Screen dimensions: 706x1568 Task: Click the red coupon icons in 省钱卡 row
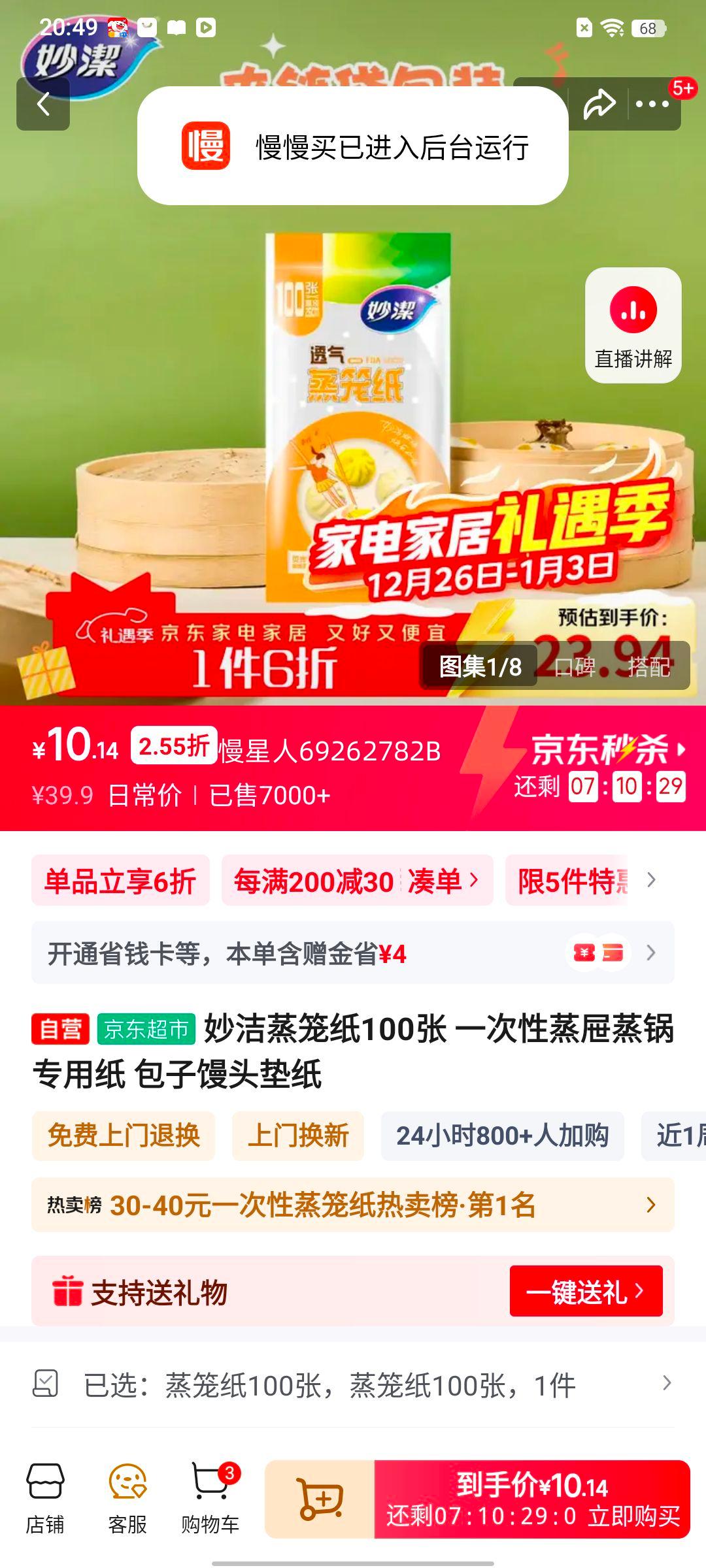(x=598, y=953)
